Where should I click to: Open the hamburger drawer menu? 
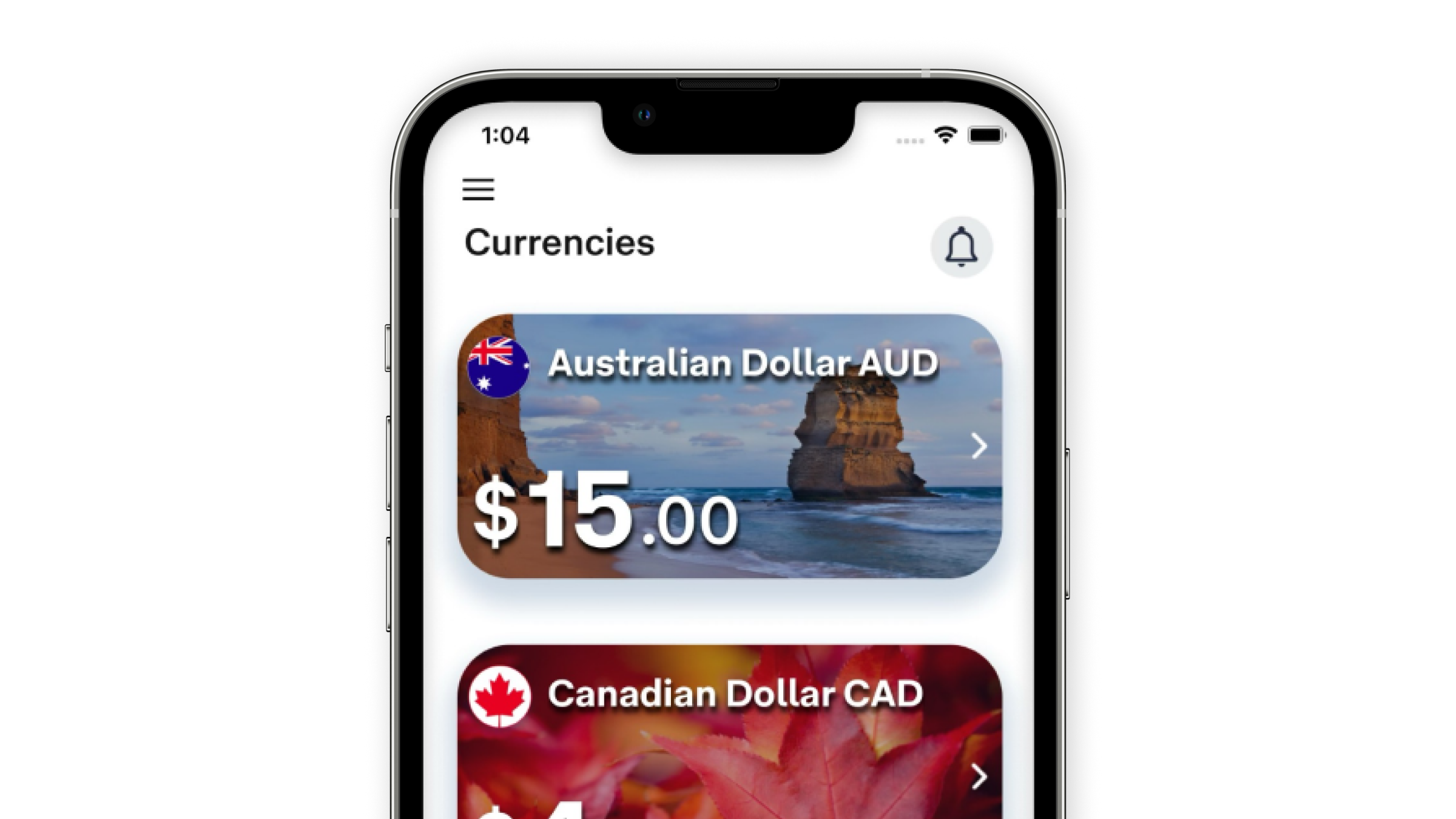tap(478, 189)
